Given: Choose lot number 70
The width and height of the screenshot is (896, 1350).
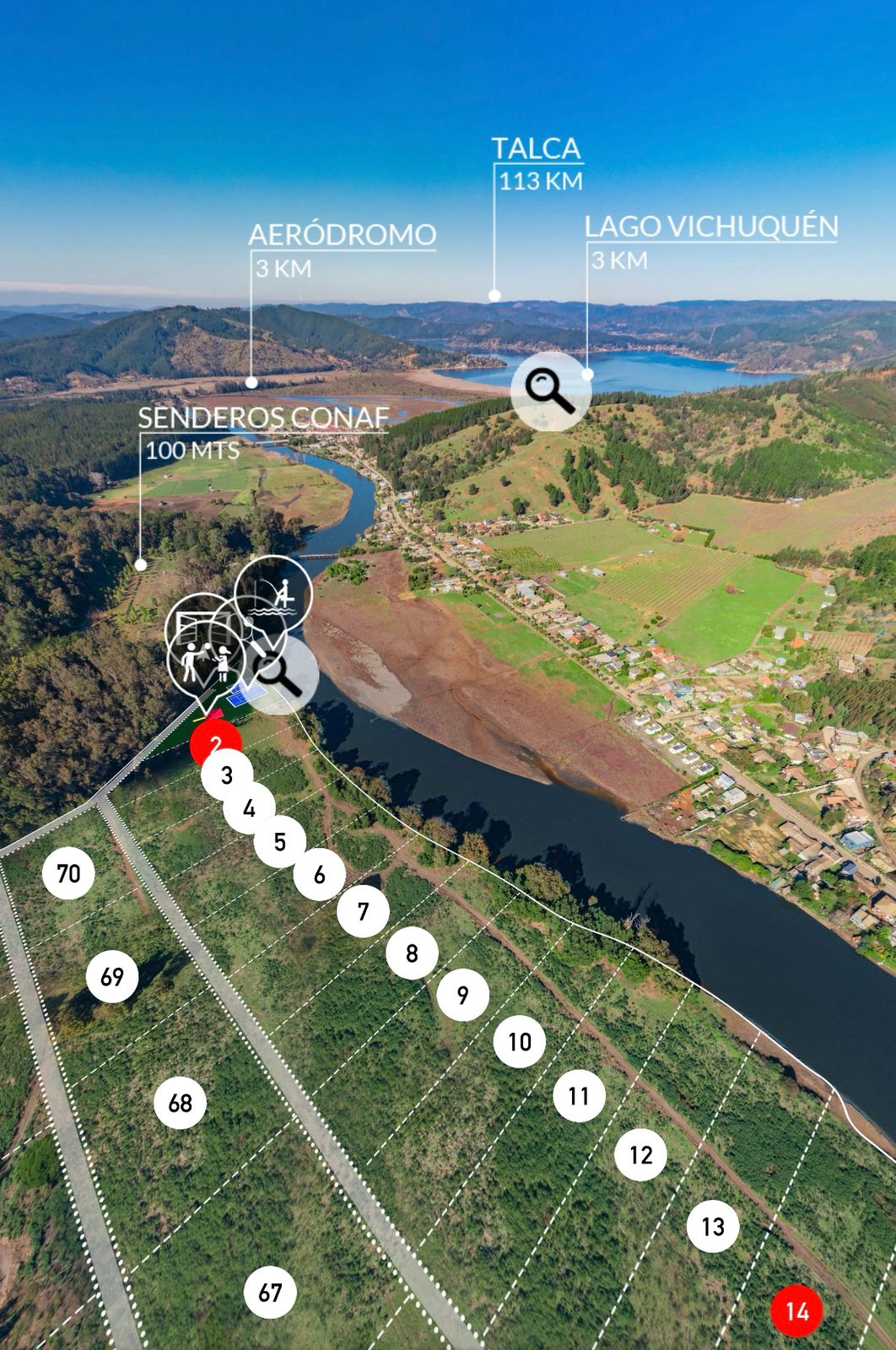Looking at the screenshot, I should [68, 873].
